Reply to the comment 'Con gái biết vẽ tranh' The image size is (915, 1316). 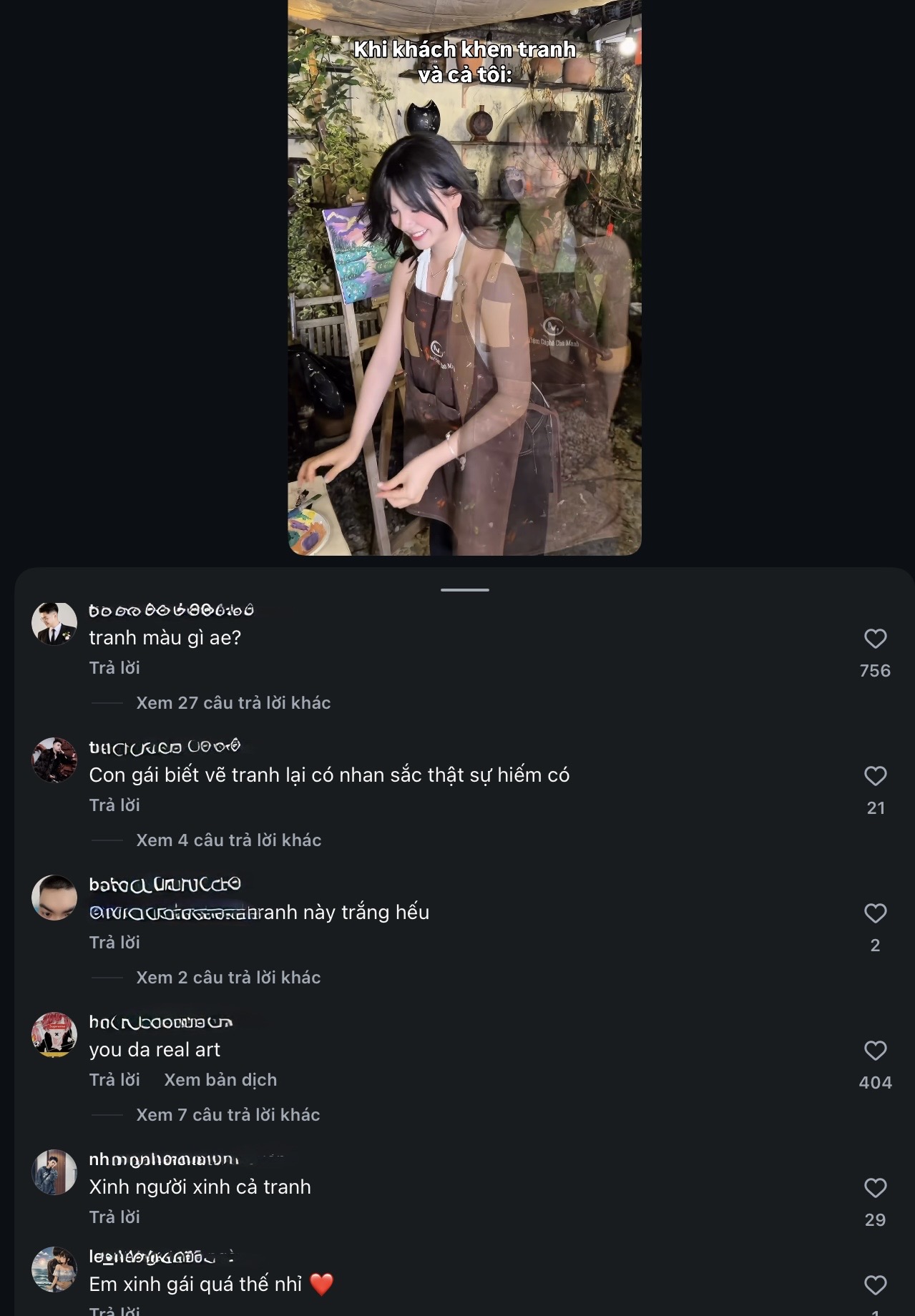point(114,805)
